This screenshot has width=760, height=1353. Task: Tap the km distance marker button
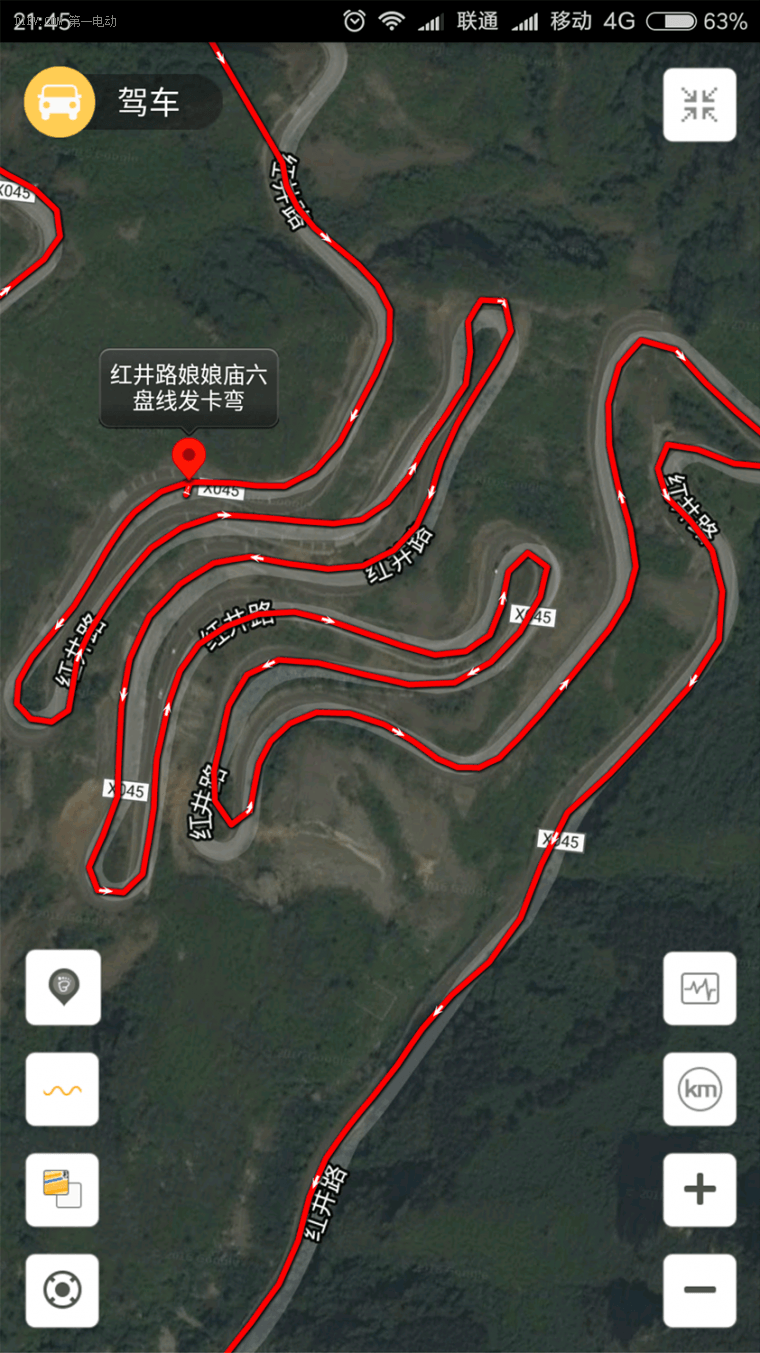coord(699,1089)
